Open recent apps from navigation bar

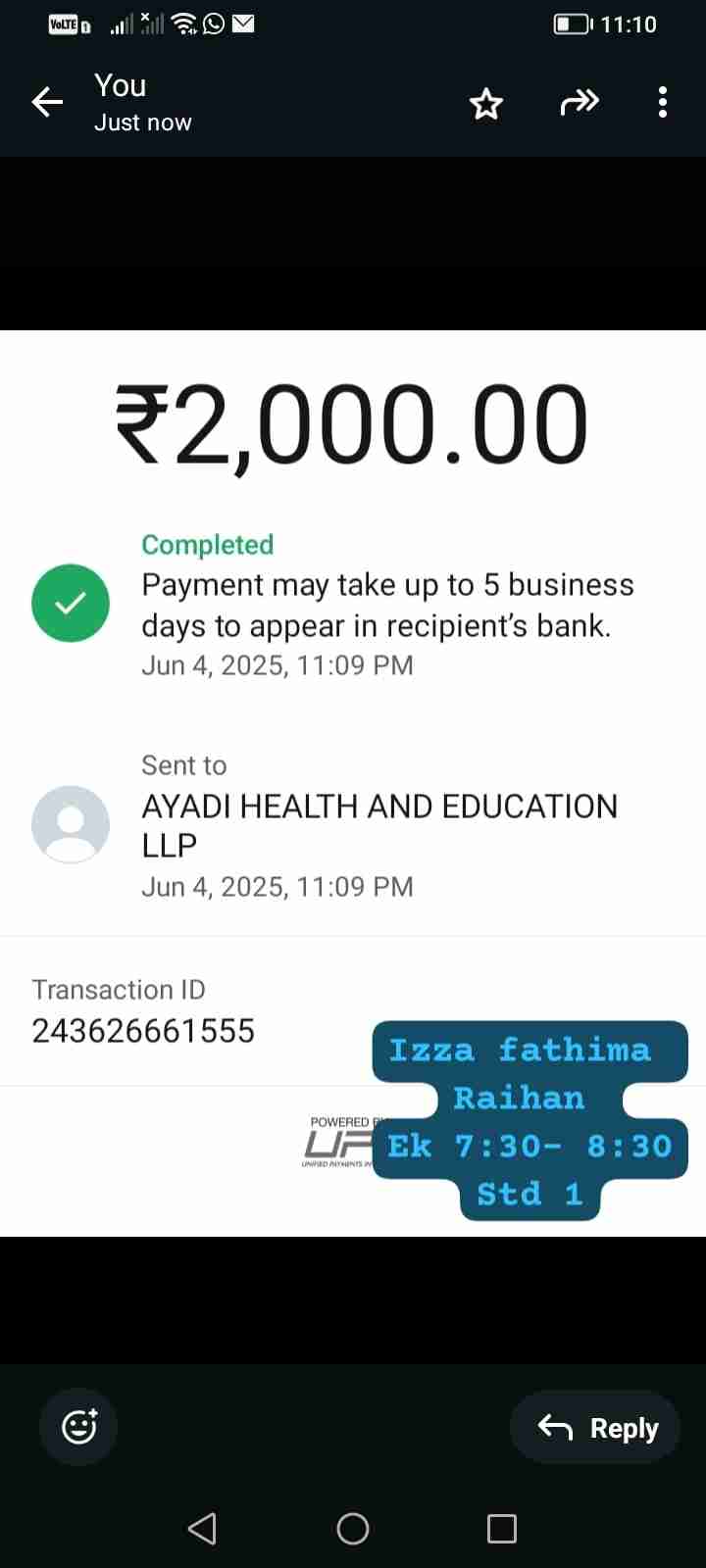tap(502, 1529)
